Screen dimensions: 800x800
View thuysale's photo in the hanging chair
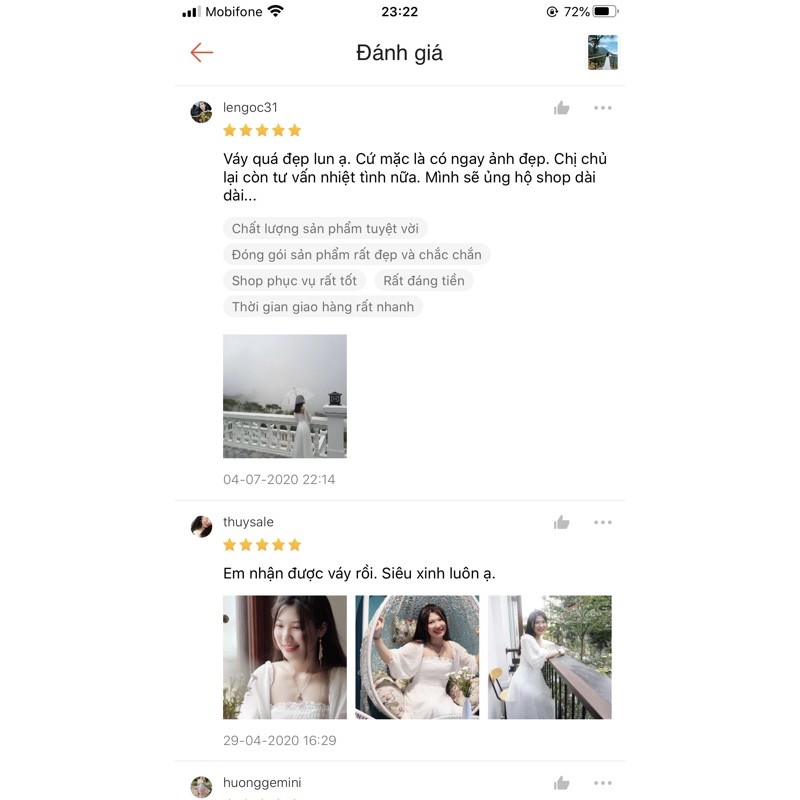tap(417, 657)
